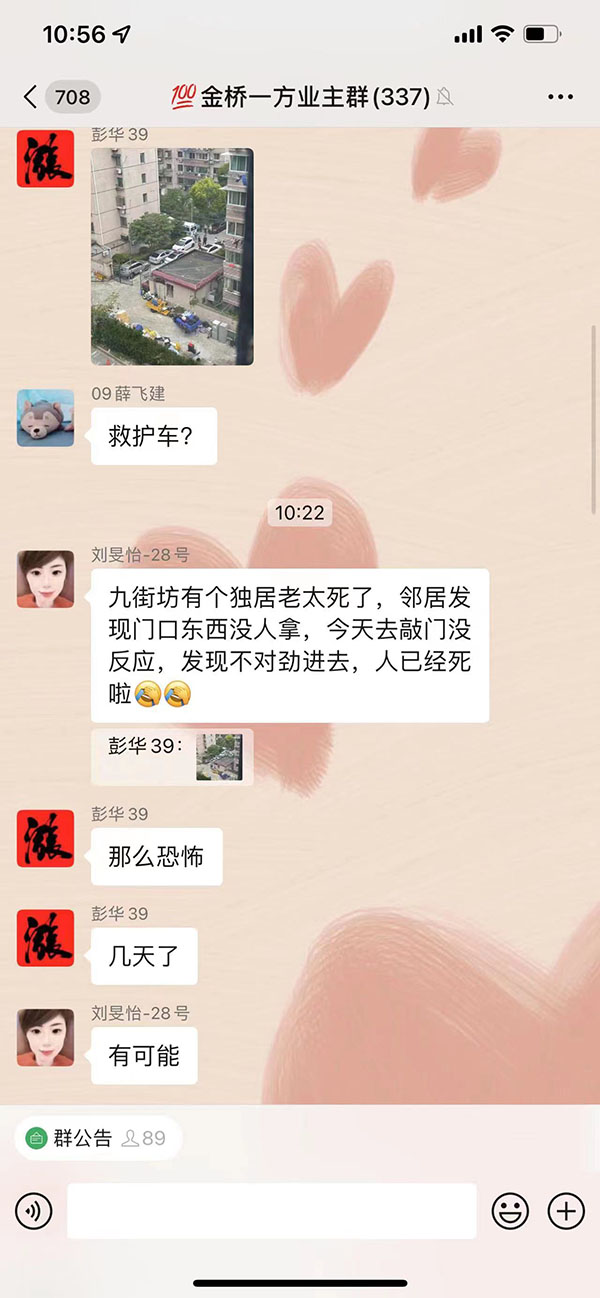Open 薛飞建's profile avatar
The width and height of the screenshot is (600, 1298).
coord(45,418)
